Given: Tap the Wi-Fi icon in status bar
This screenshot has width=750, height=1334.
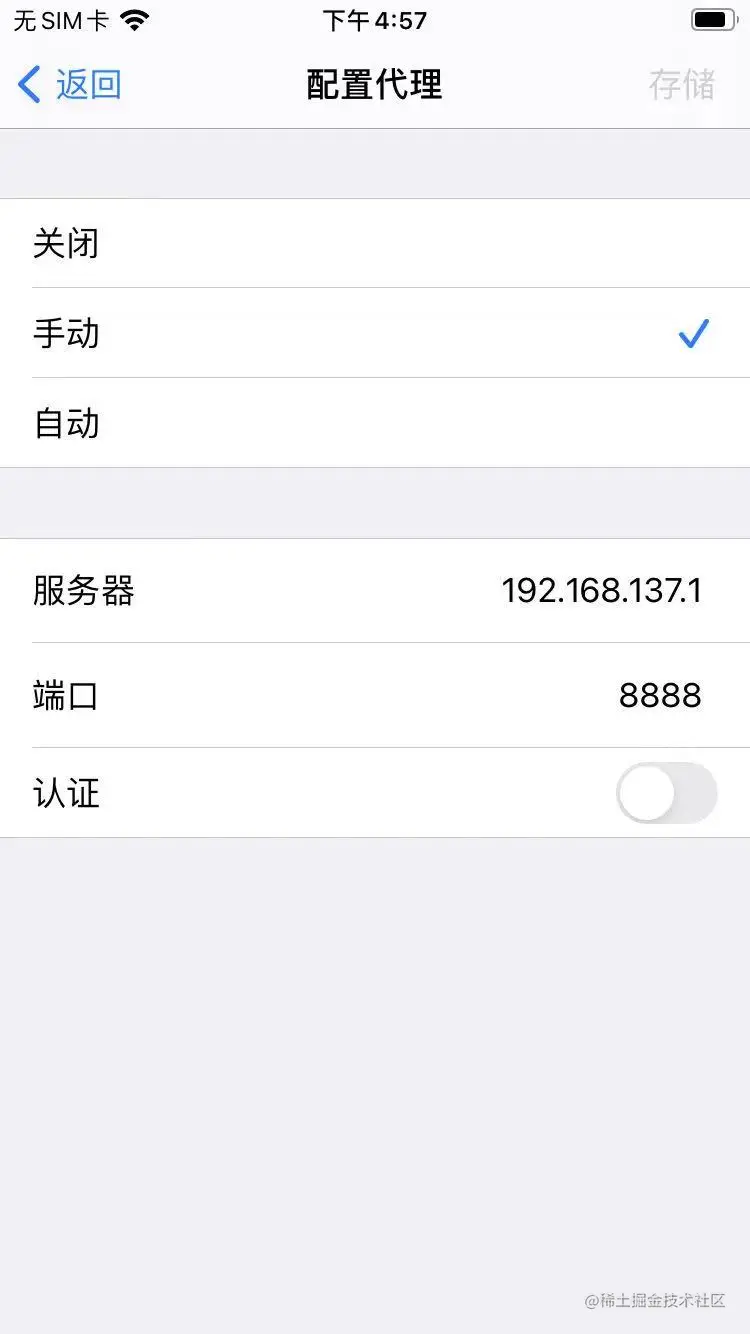Looking at the screenshot, I should [x=135, y=18].
